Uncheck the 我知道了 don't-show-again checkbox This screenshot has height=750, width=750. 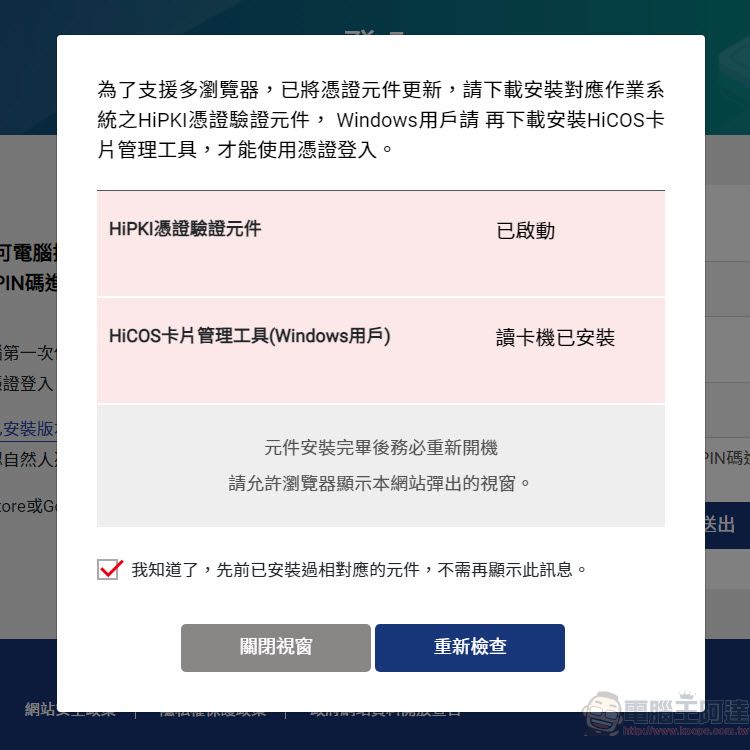coord(109,570)
